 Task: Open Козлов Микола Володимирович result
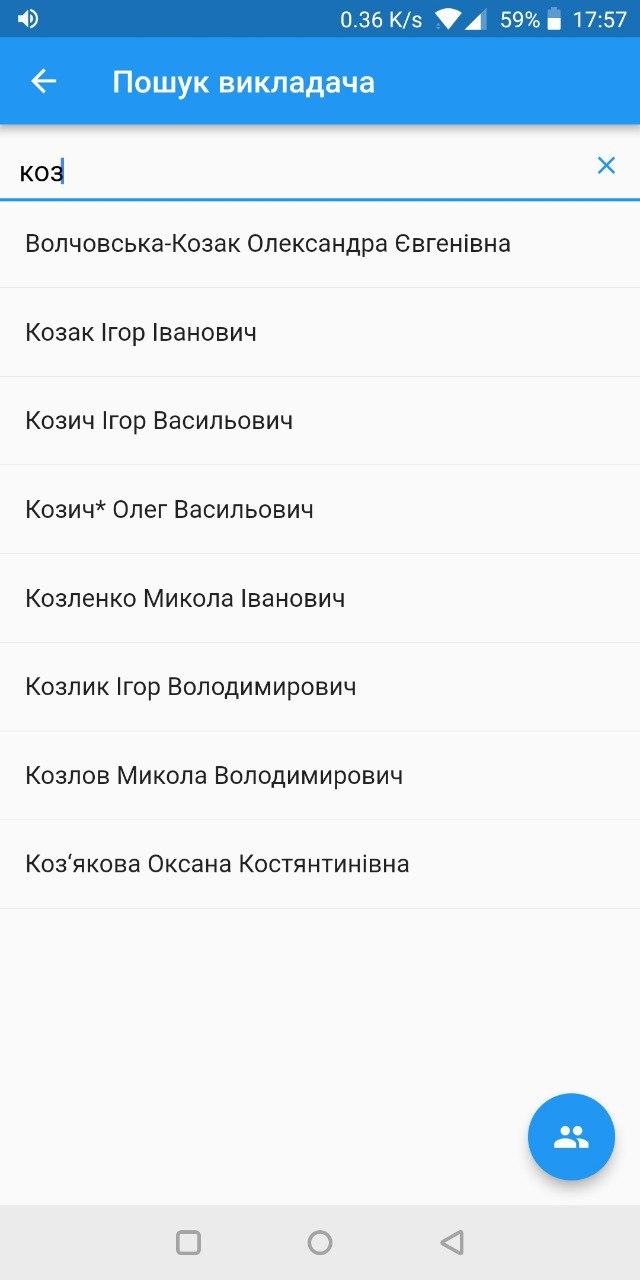click(x=214, y=776)
